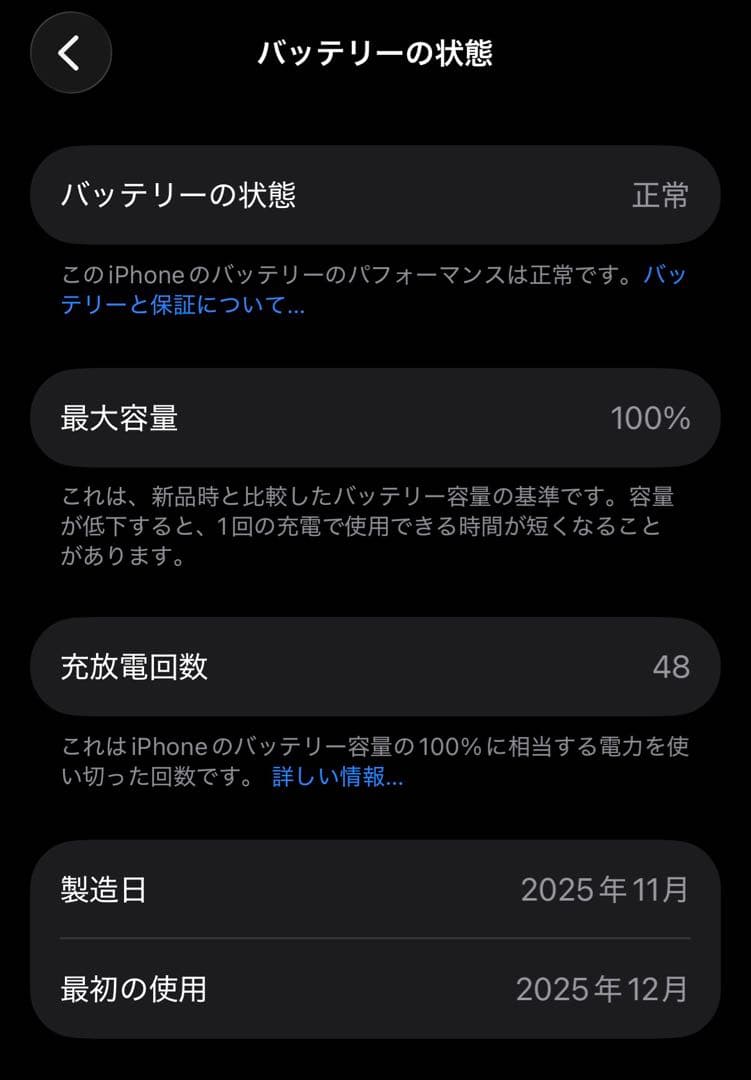
Task: Select the 最大容量 row
Action: pos(375,418)
